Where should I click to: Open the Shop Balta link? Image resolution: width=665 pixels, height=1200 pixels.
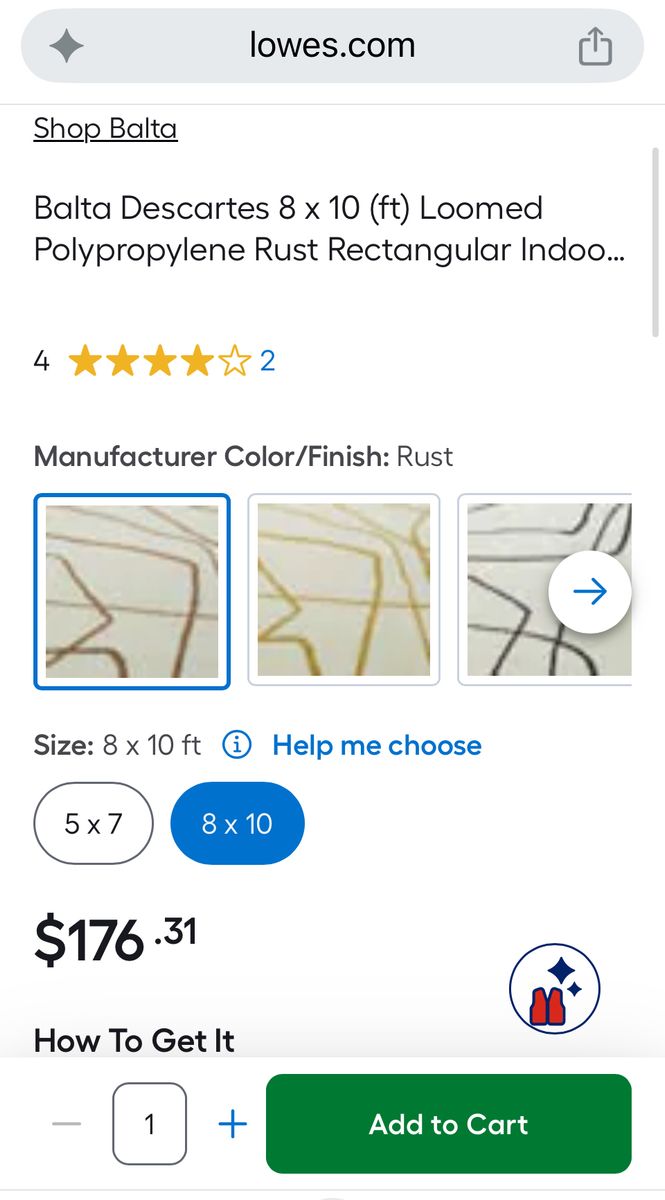[105, 128]
